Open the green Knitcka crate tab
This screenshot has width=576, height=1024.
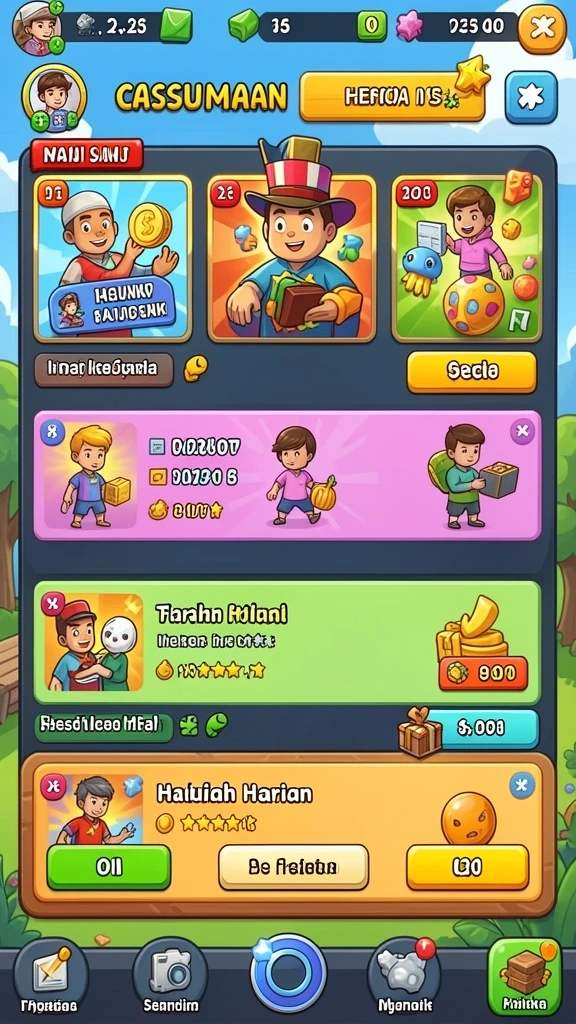click(x=525, y=976)
